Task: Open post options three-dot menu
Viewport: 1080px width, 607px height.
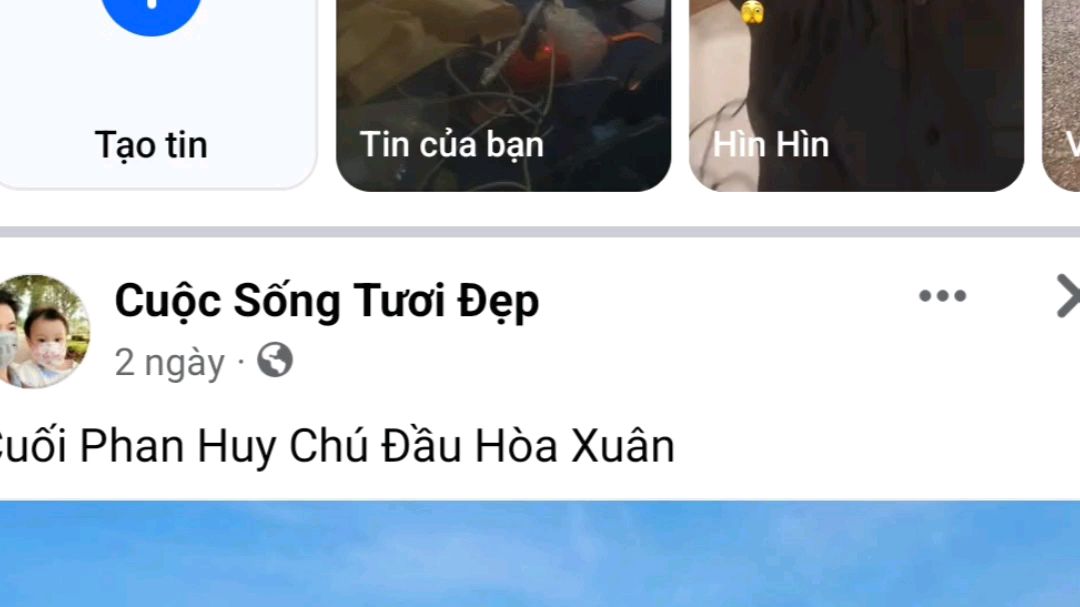Action: coord(942,296)
